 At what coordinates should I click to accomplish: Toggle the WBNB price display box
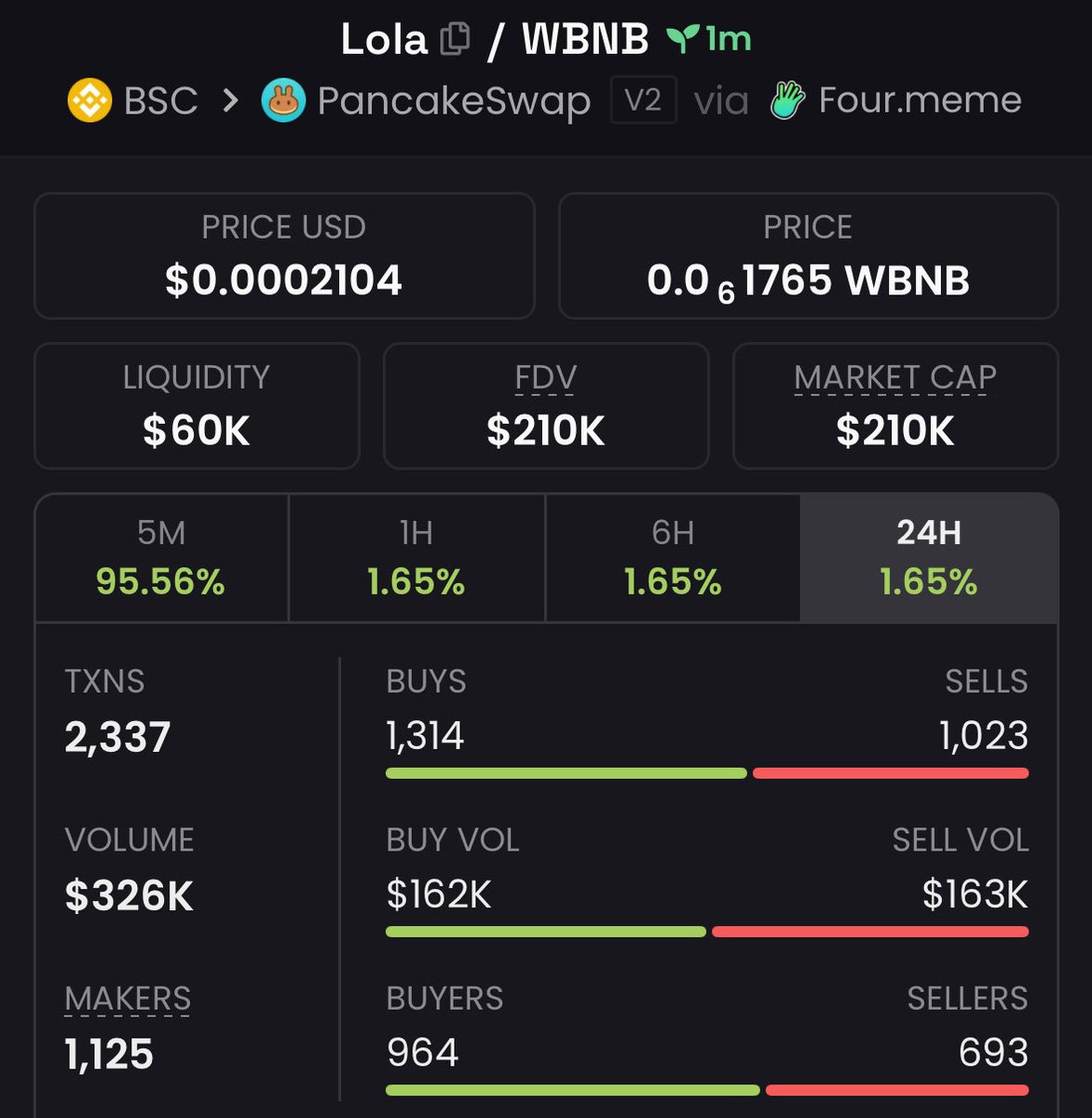pos(808,256)
